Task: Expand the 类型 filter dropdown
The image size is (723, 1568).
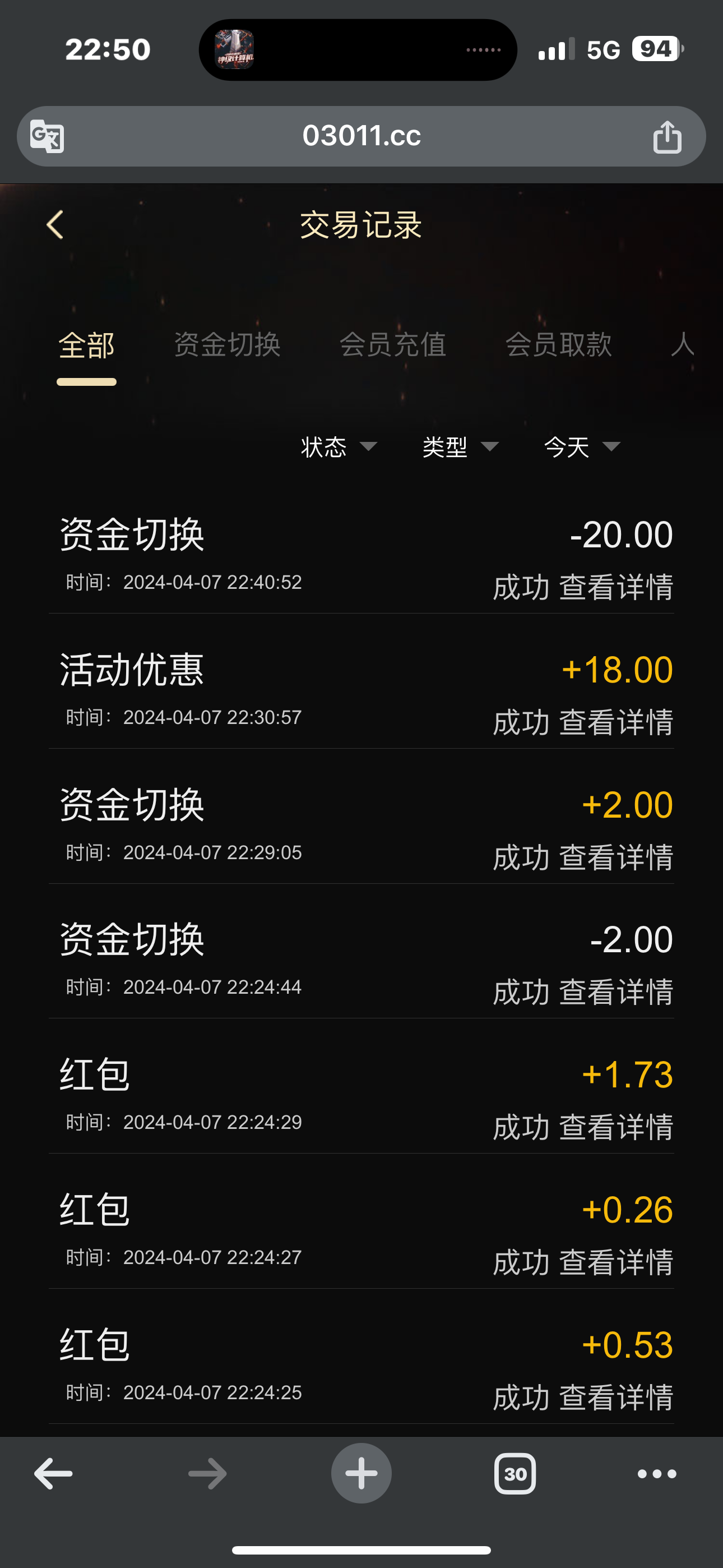Action: tap(460, 447)
